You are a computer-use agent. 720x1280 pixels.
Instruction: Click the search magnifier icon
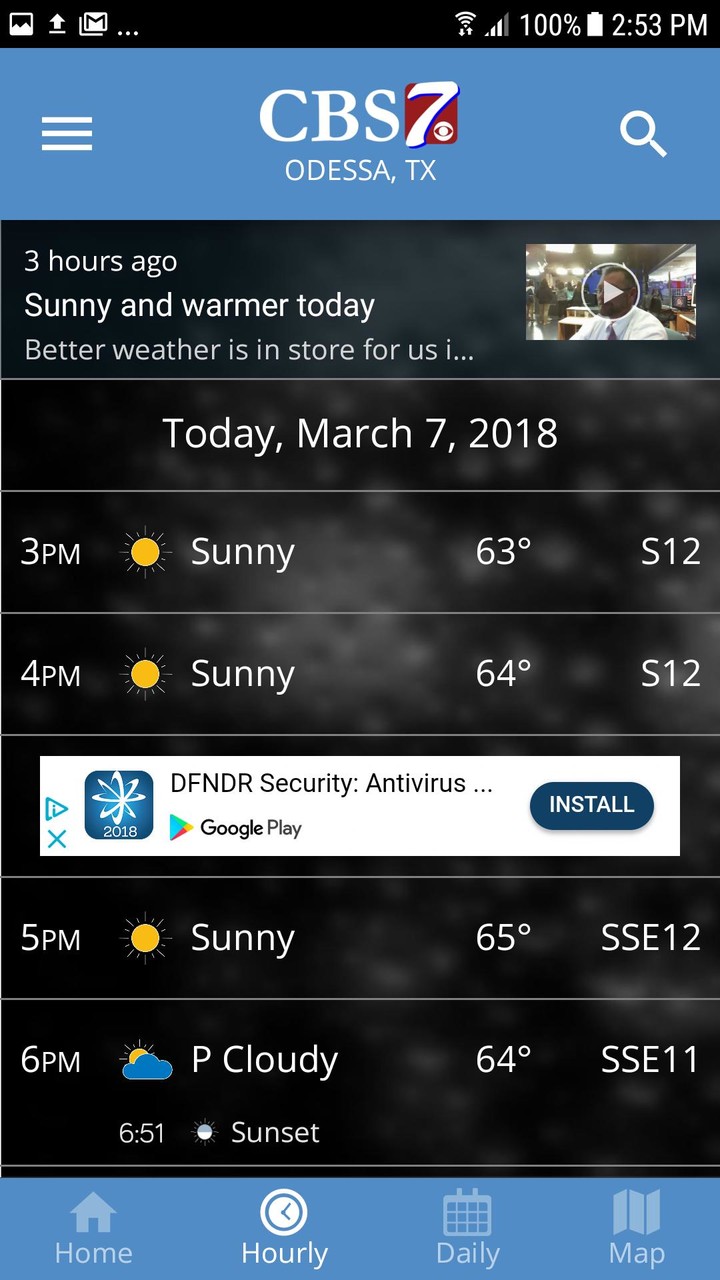pyautogui.click(x=644, y=133)
